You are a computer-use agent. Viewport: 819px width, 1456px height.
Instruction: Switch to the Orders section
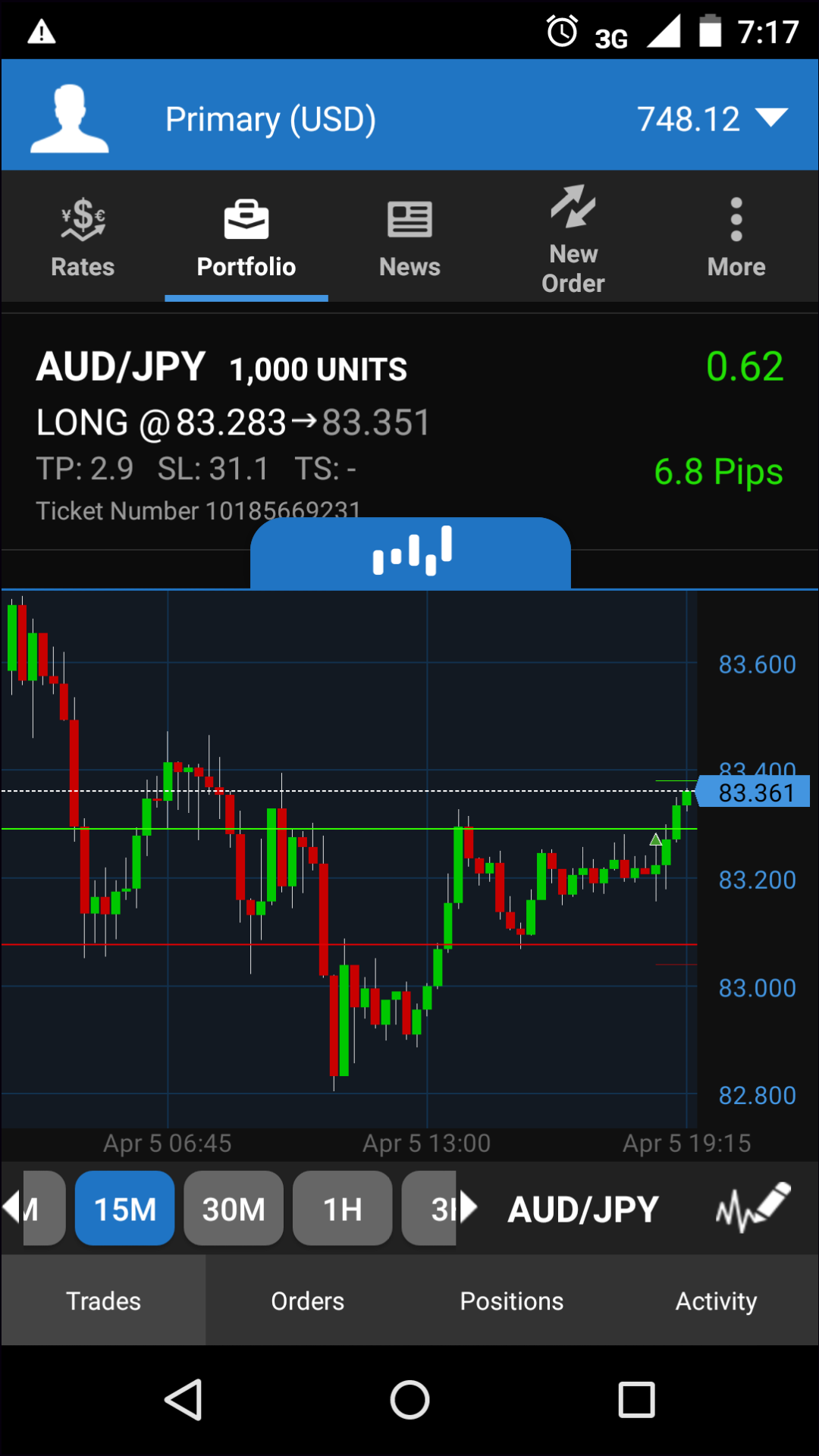(308, 1301)
